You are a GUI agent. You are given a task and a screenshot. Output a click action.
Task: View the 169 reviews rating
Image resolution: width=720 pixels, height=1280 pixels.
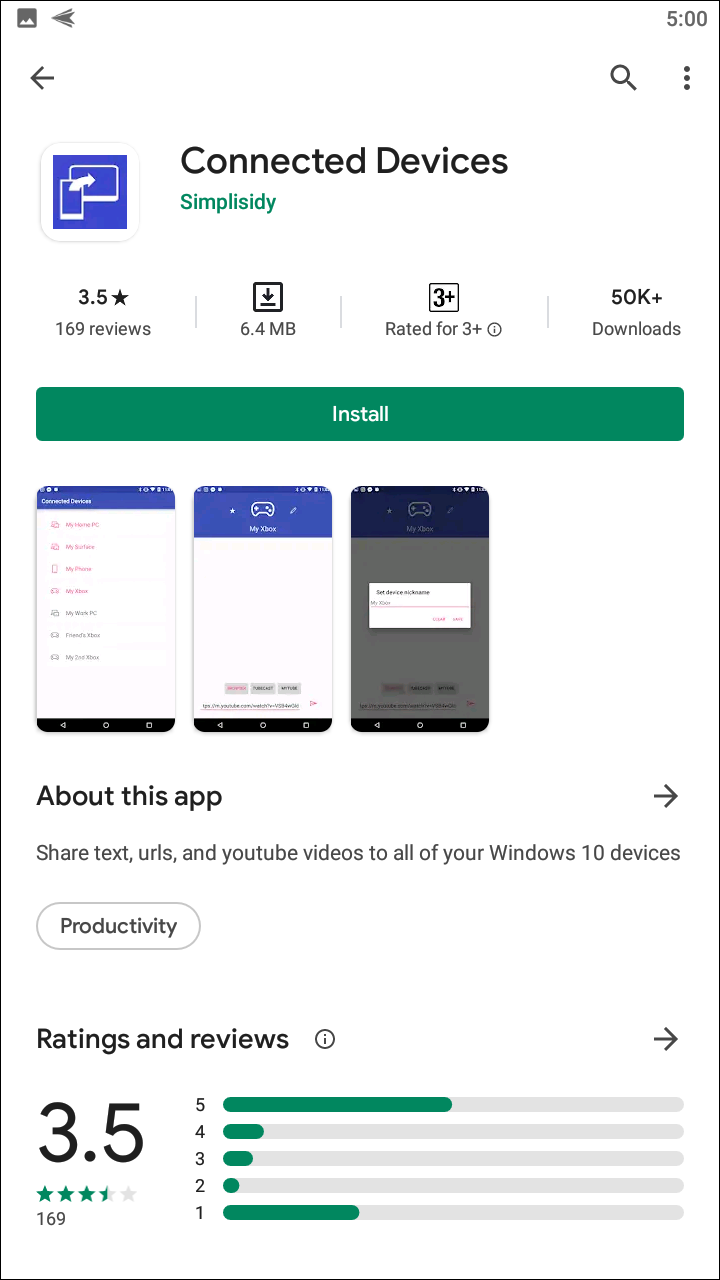(103, 312)
